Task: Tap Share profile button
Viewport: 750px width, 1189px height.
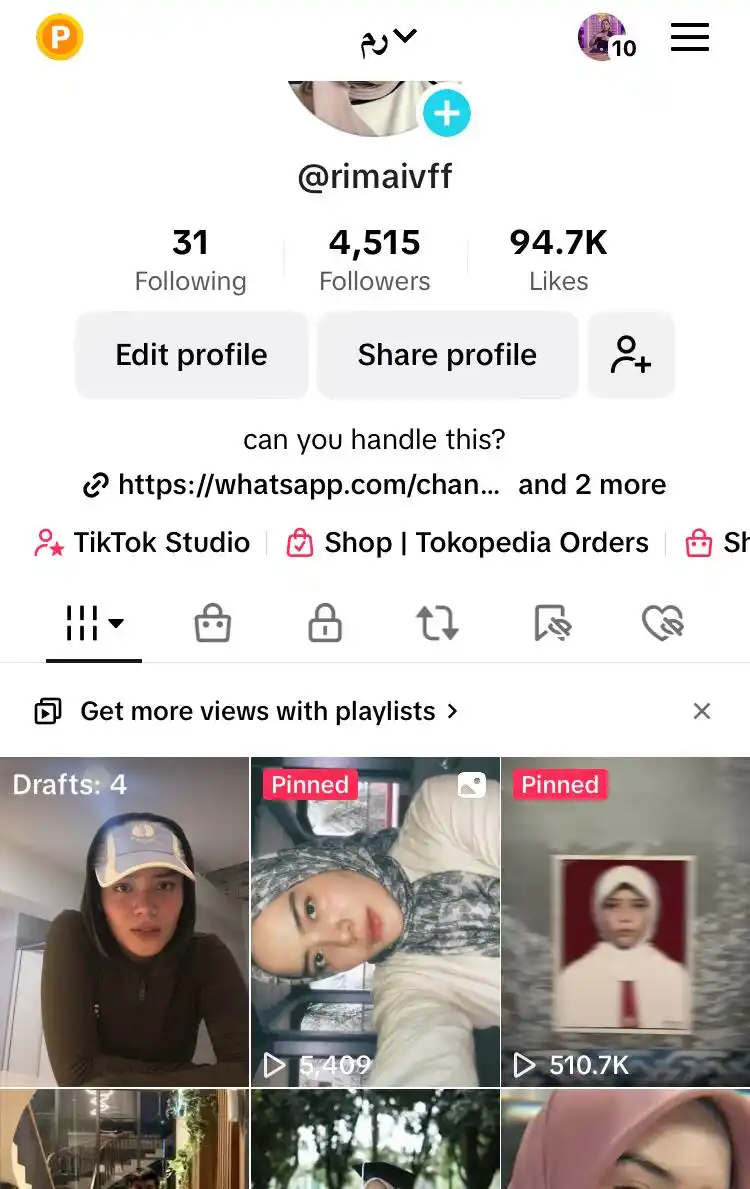Action: [447, 355]
